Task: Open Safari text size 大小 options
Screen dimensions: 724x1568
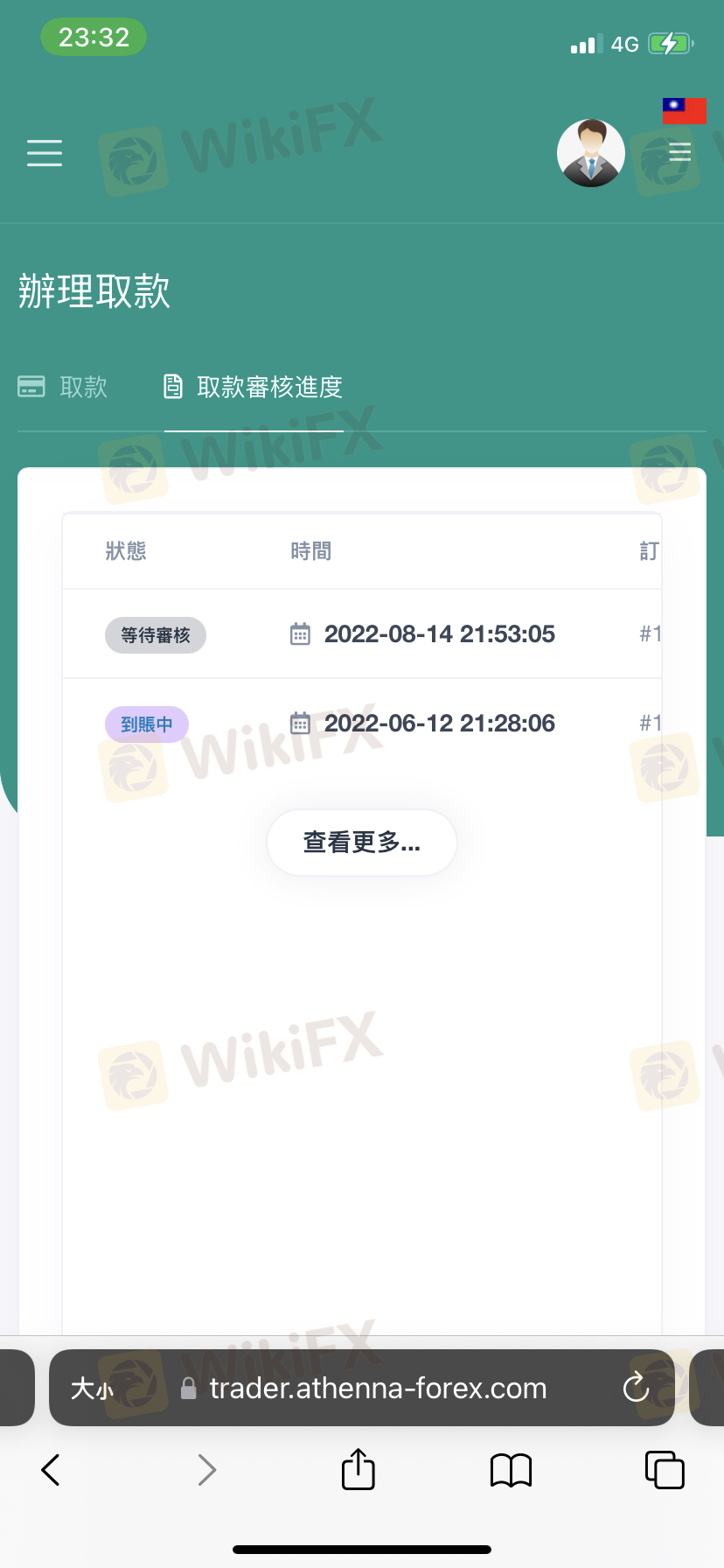Action: click(x=92, y=1389)
